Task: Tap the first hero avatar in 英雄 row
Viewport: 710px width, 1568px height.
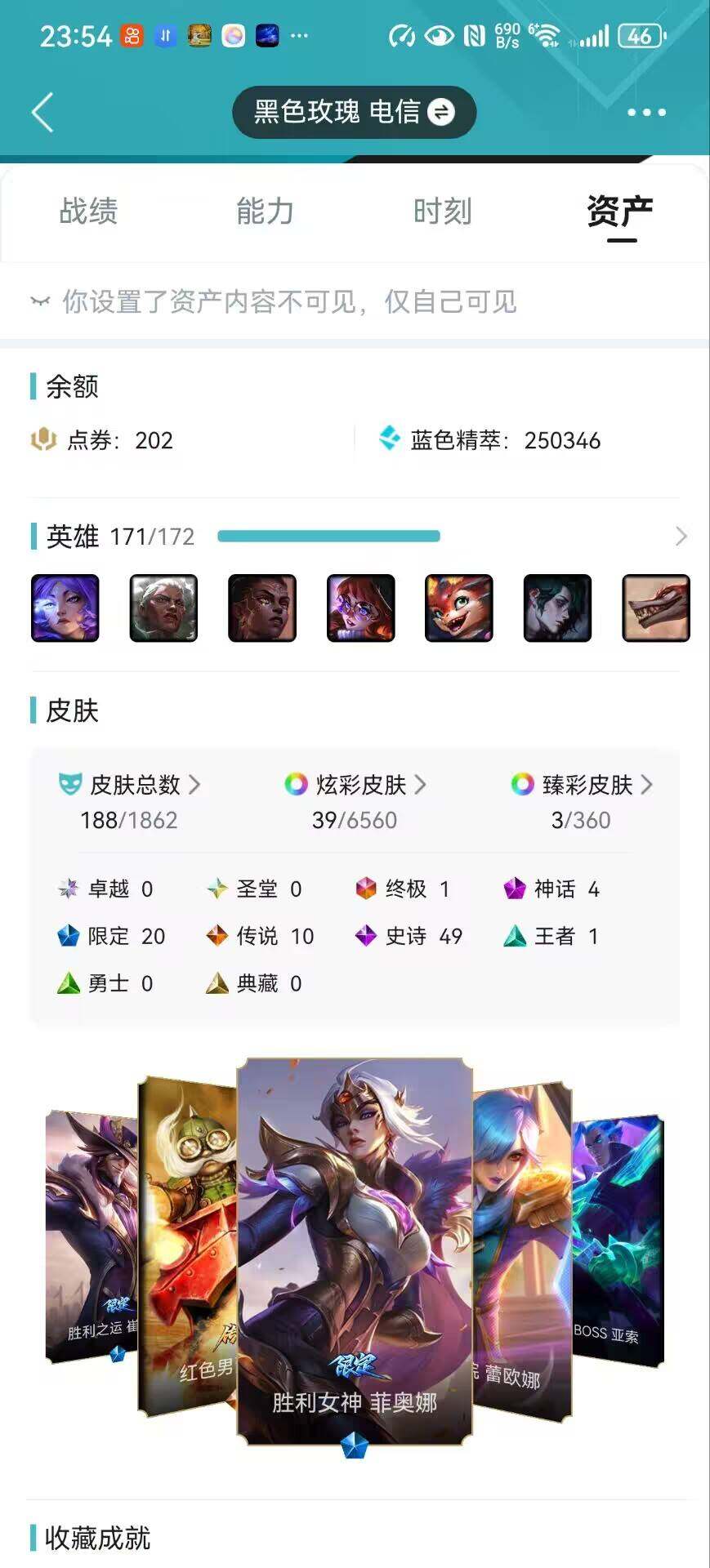Action: click(65, 608)
